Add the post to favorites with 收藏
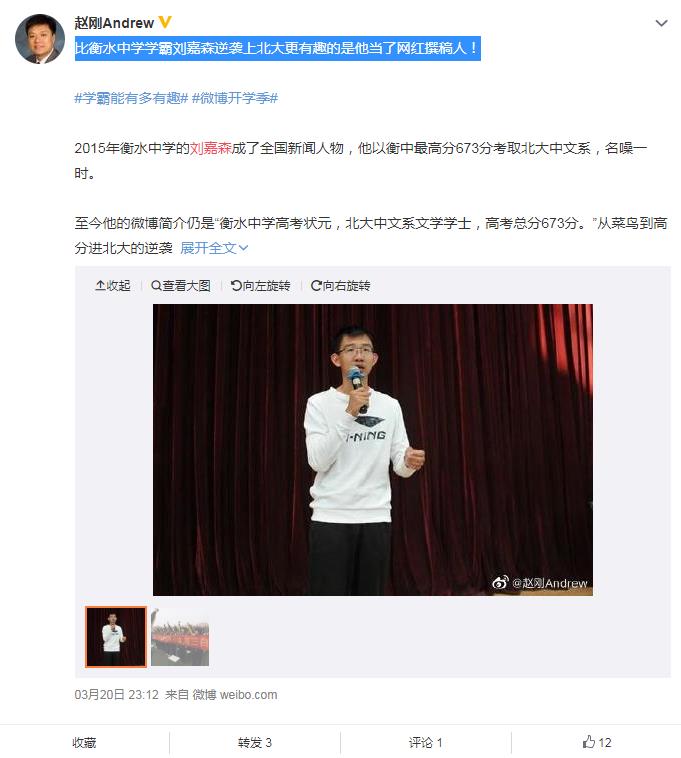Image resolution: width=681 pixels, height=758 pixels. (x=84, y=743)
